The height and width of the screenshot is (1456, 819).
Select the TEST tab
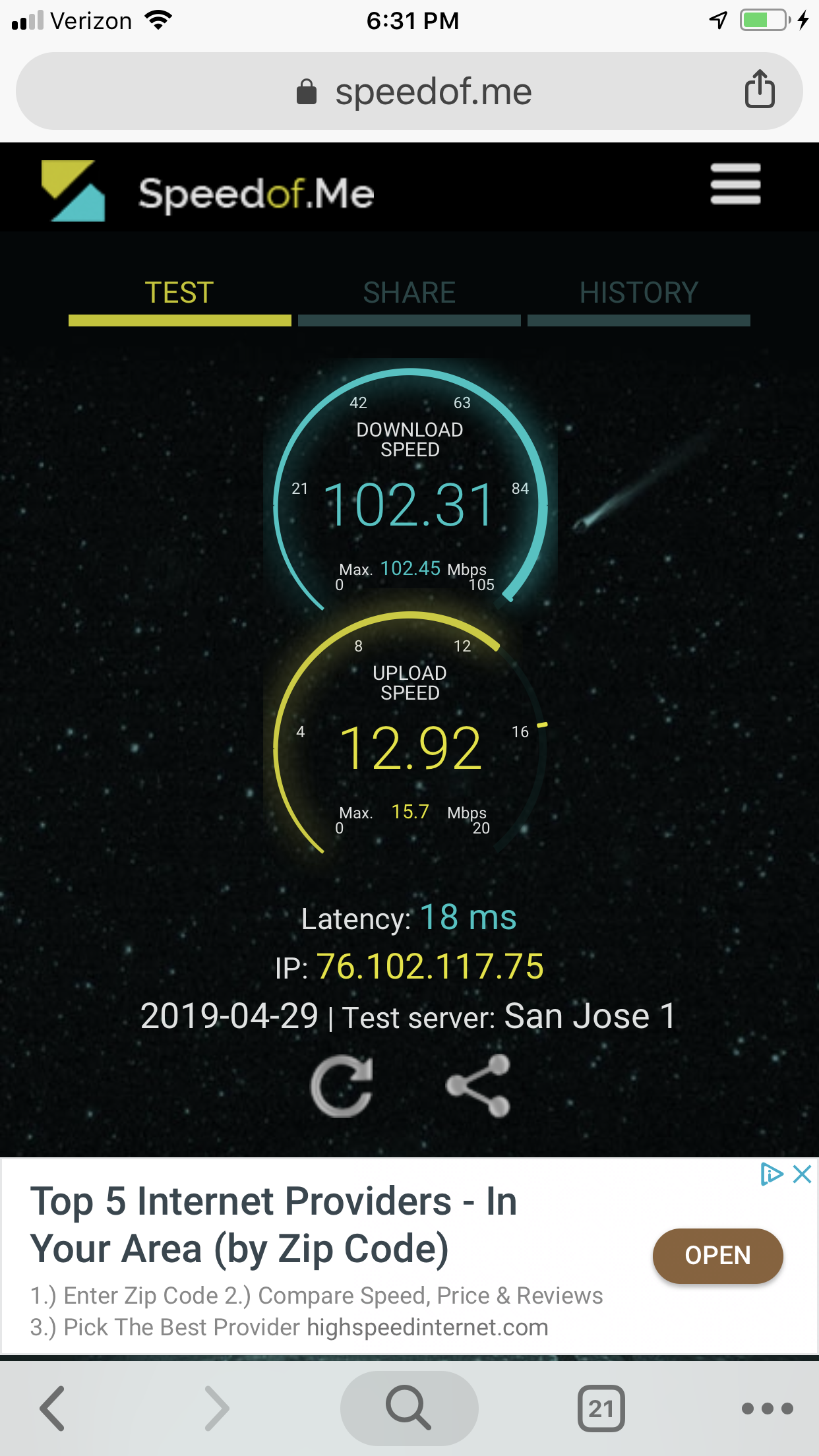tap(179, 293)
